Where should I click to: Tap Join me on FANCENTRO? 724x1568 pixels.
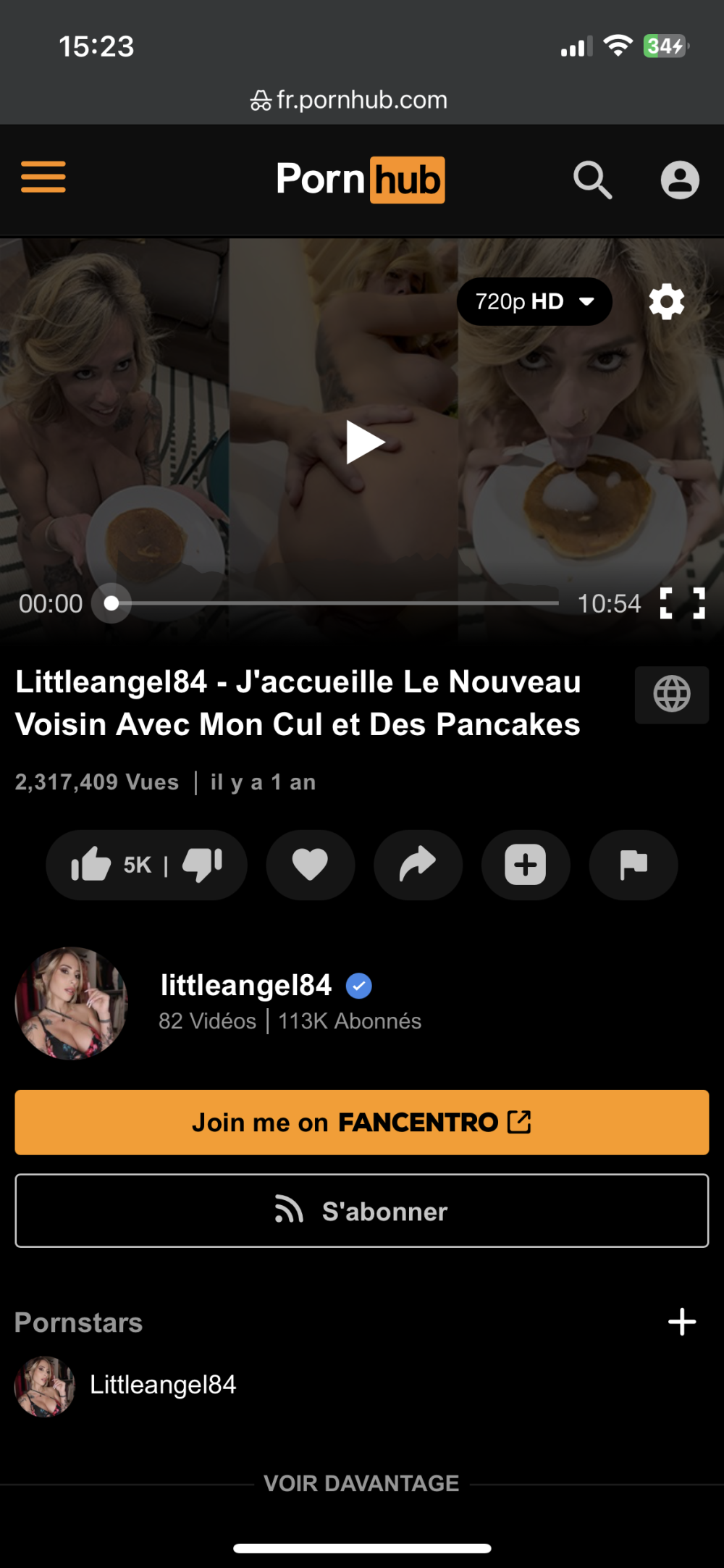362,1122
